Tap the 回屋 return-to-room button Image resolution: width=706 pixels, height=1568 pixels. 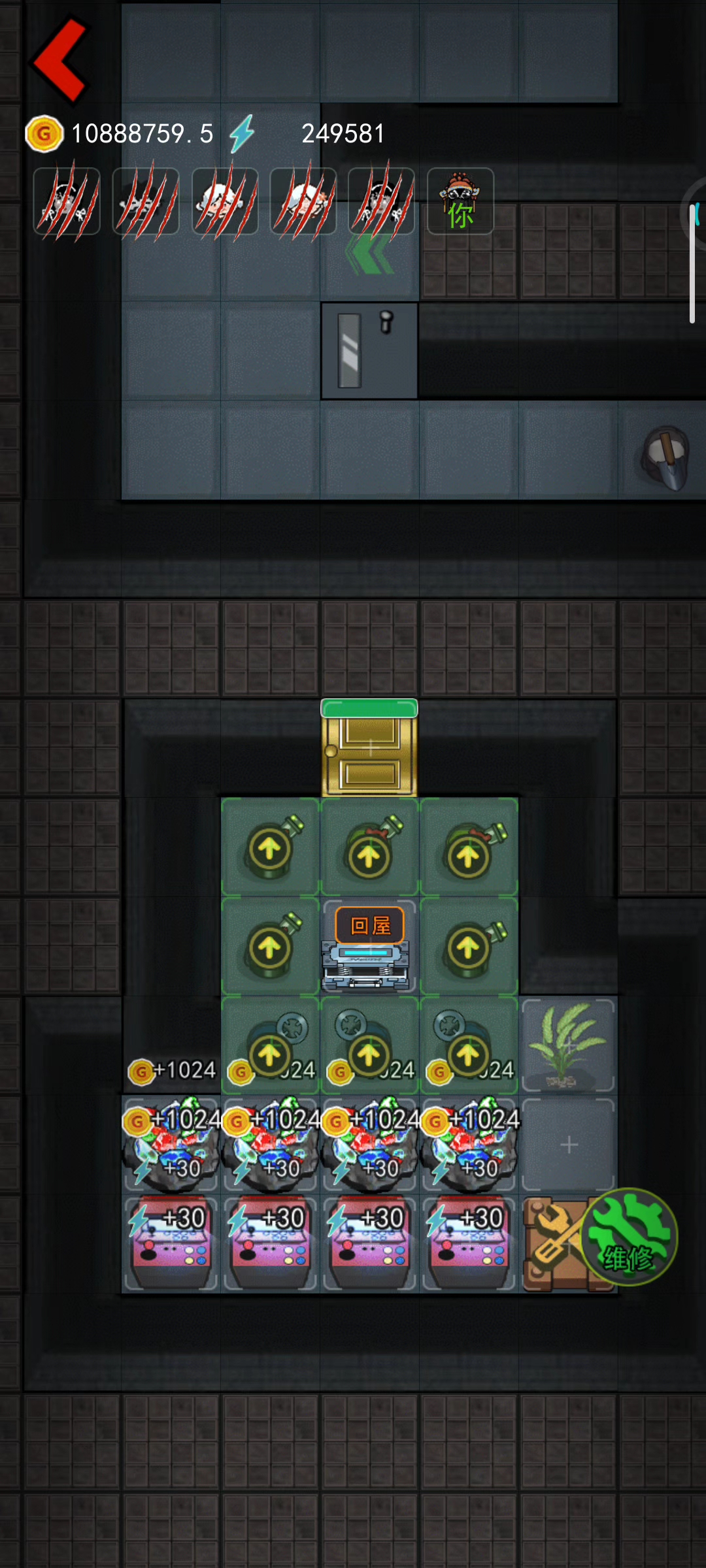click(x=370, y=926)
